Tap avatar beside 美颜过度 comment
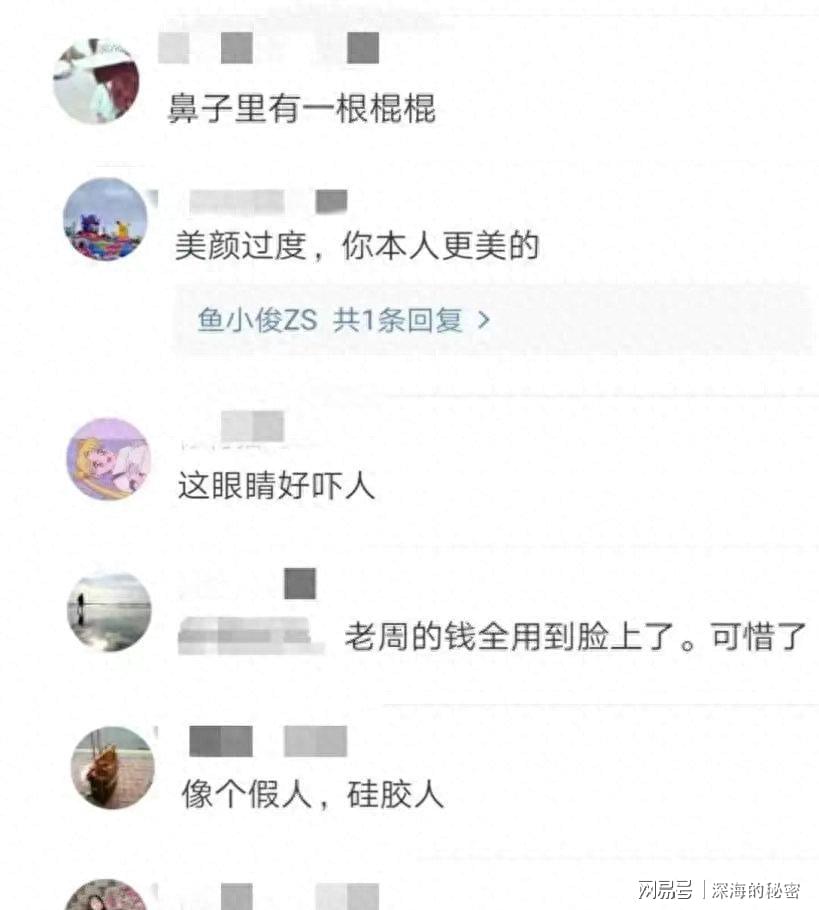 105,219
